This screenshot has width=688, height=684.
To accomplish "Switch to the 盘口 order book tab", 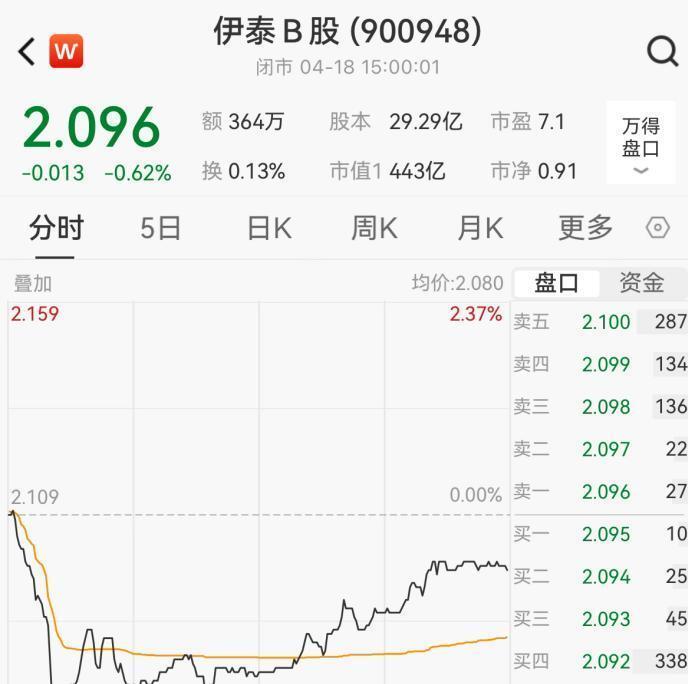I will pyautogui.click(x=557, y=283).
